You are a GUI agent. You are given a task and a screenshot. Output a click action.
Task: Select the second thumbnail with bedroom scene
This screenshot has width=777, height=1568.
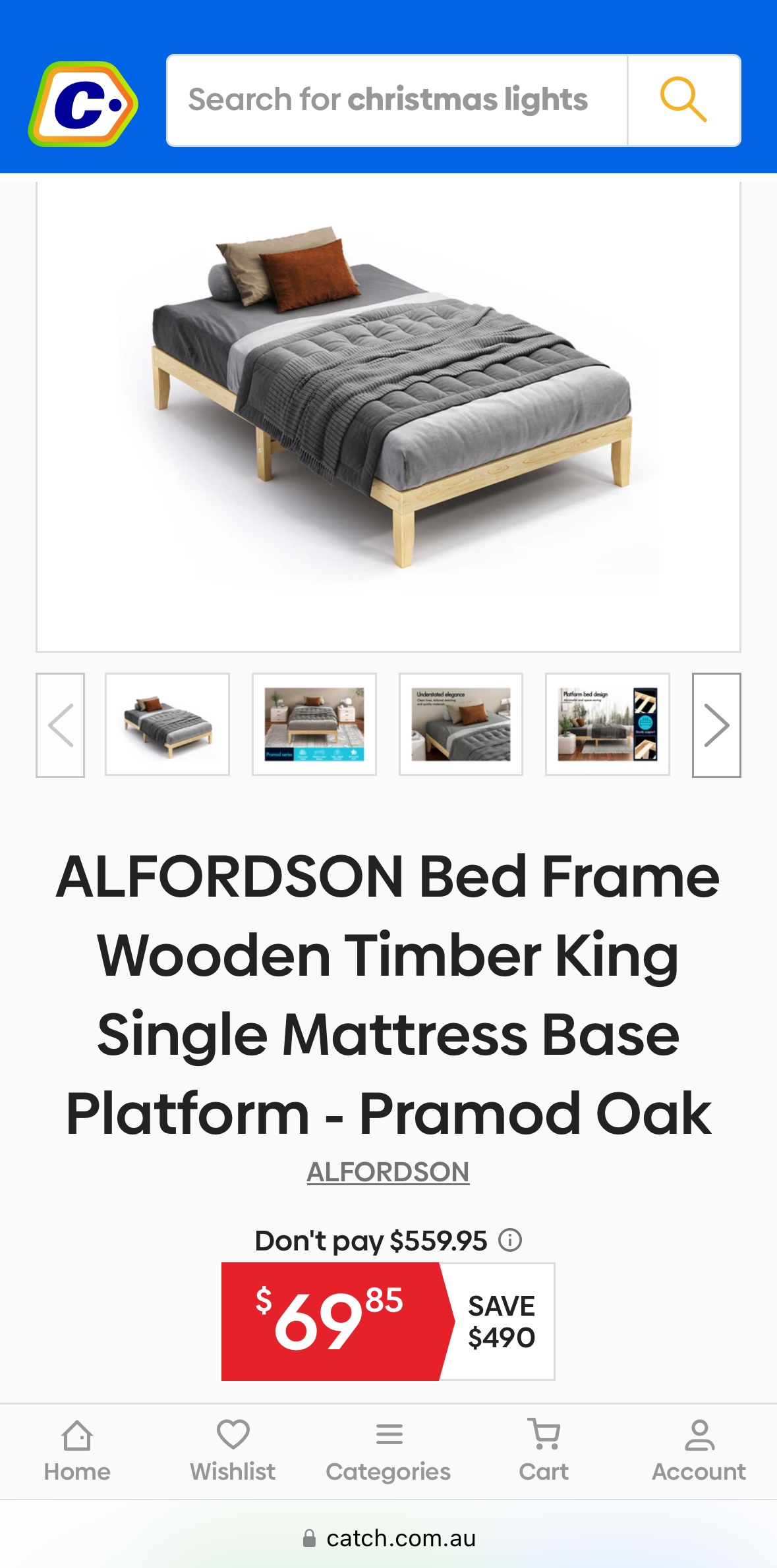[314, 725]
